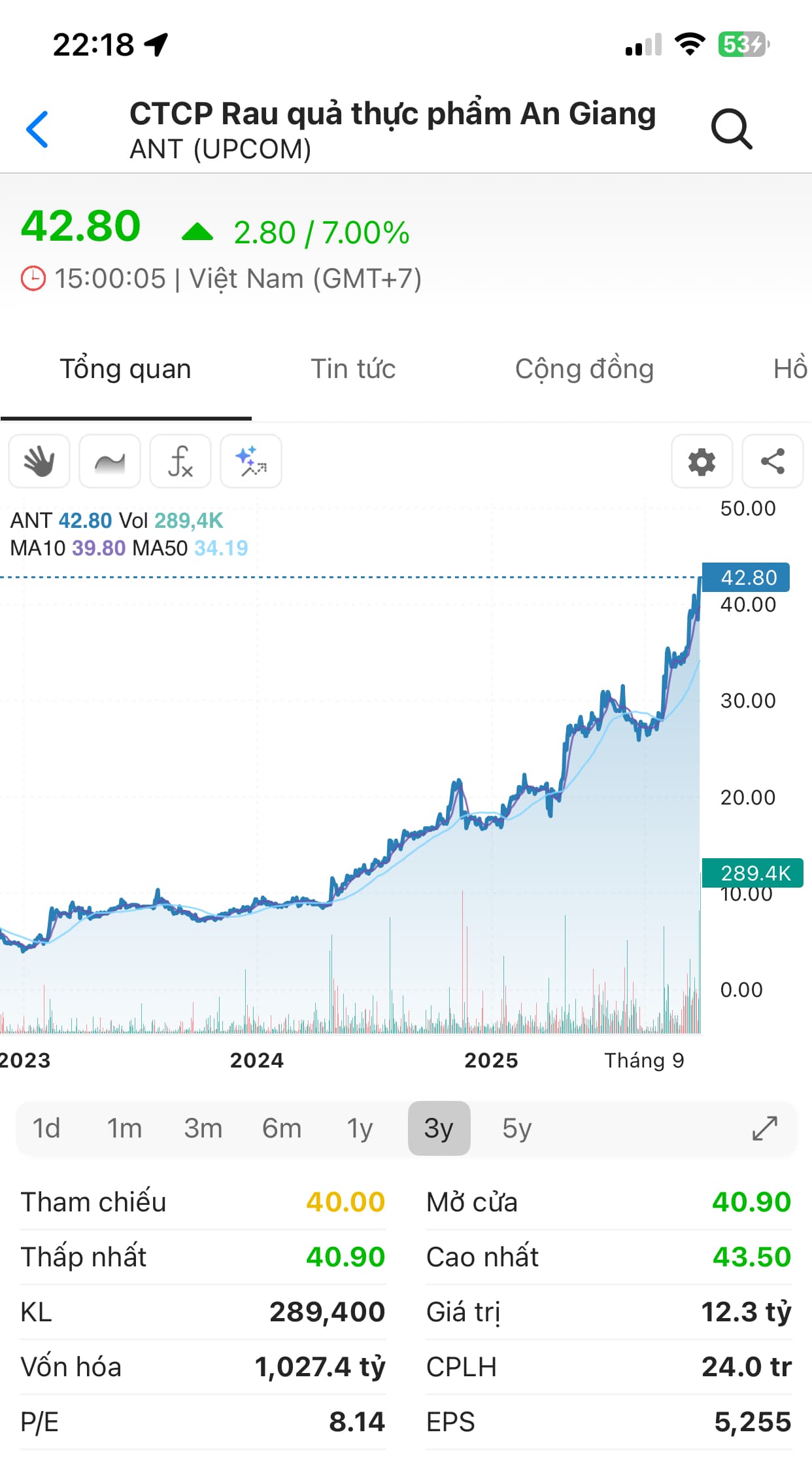Open the sparkle AI analysis tool
The image size is (812, 1477).
pyautogui.click(x=251, y=461)
